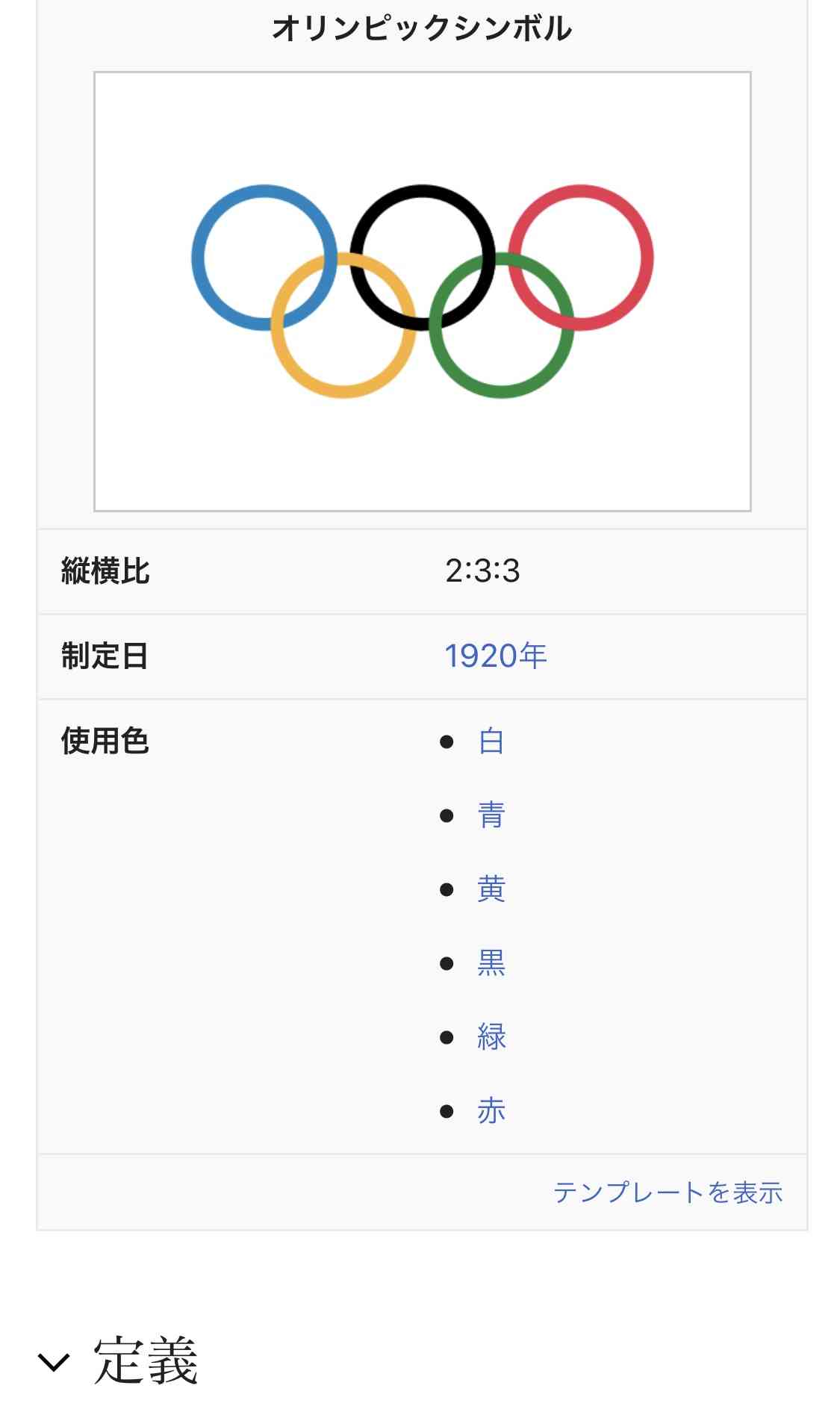This screenshot has width=840, height=1412.
Task: Open the 緑 color link
Action: [491, 1036]
